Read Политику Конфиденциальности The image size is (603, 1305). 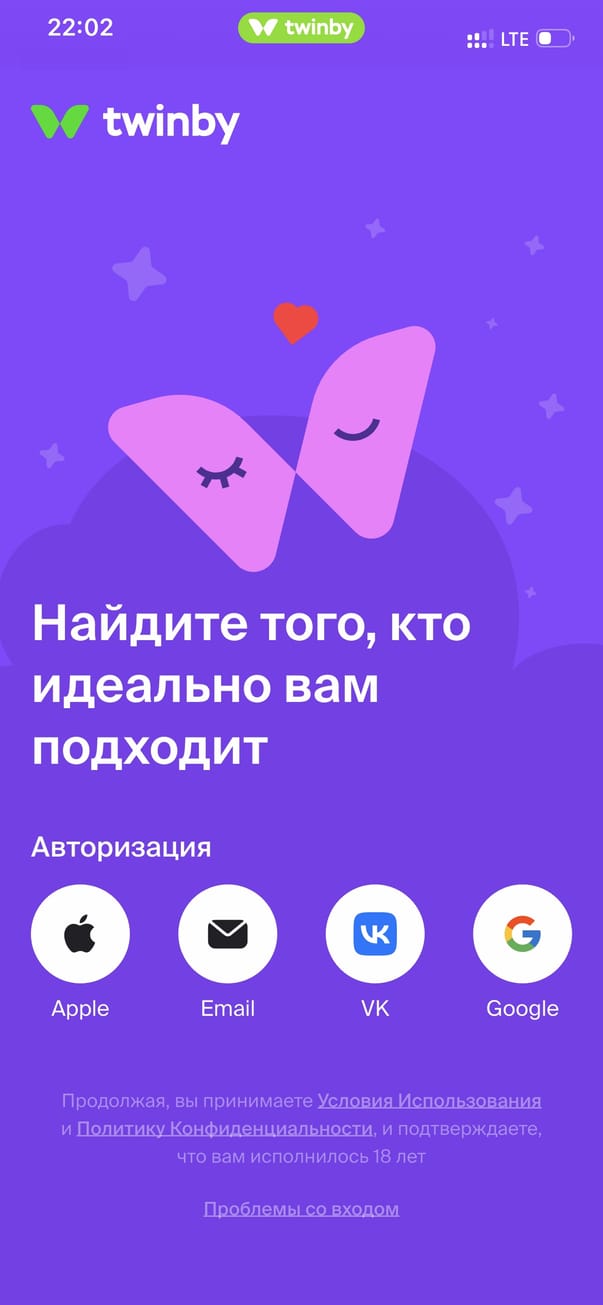point(224,1128)
